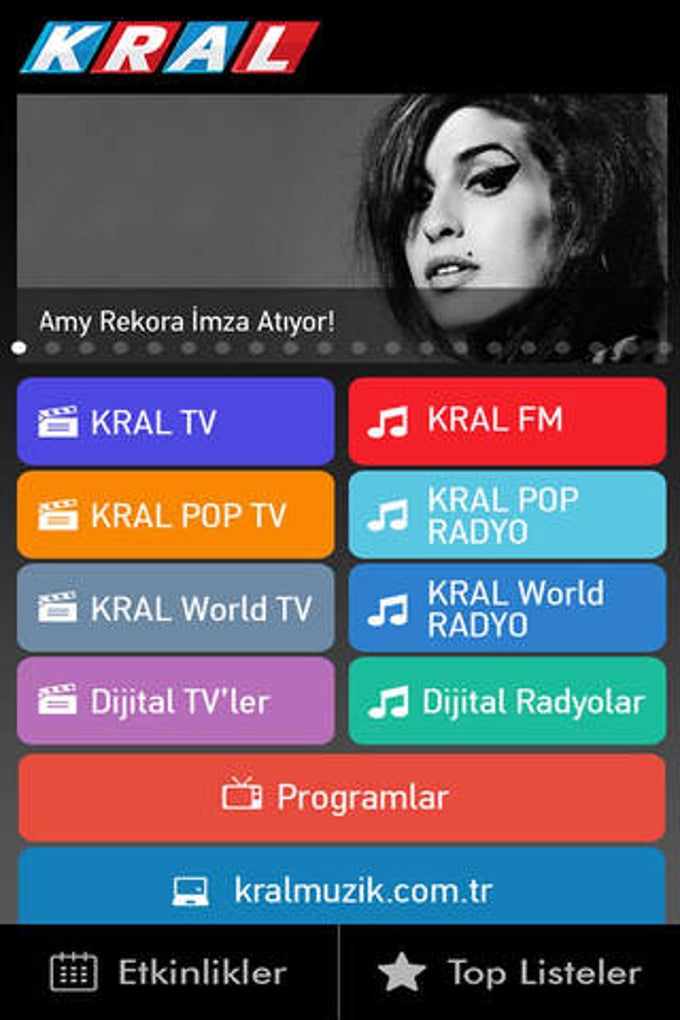Image resolution: width=680 pixels, height=1020 pixels.
Task: View Programlar section
Action: 341,797
